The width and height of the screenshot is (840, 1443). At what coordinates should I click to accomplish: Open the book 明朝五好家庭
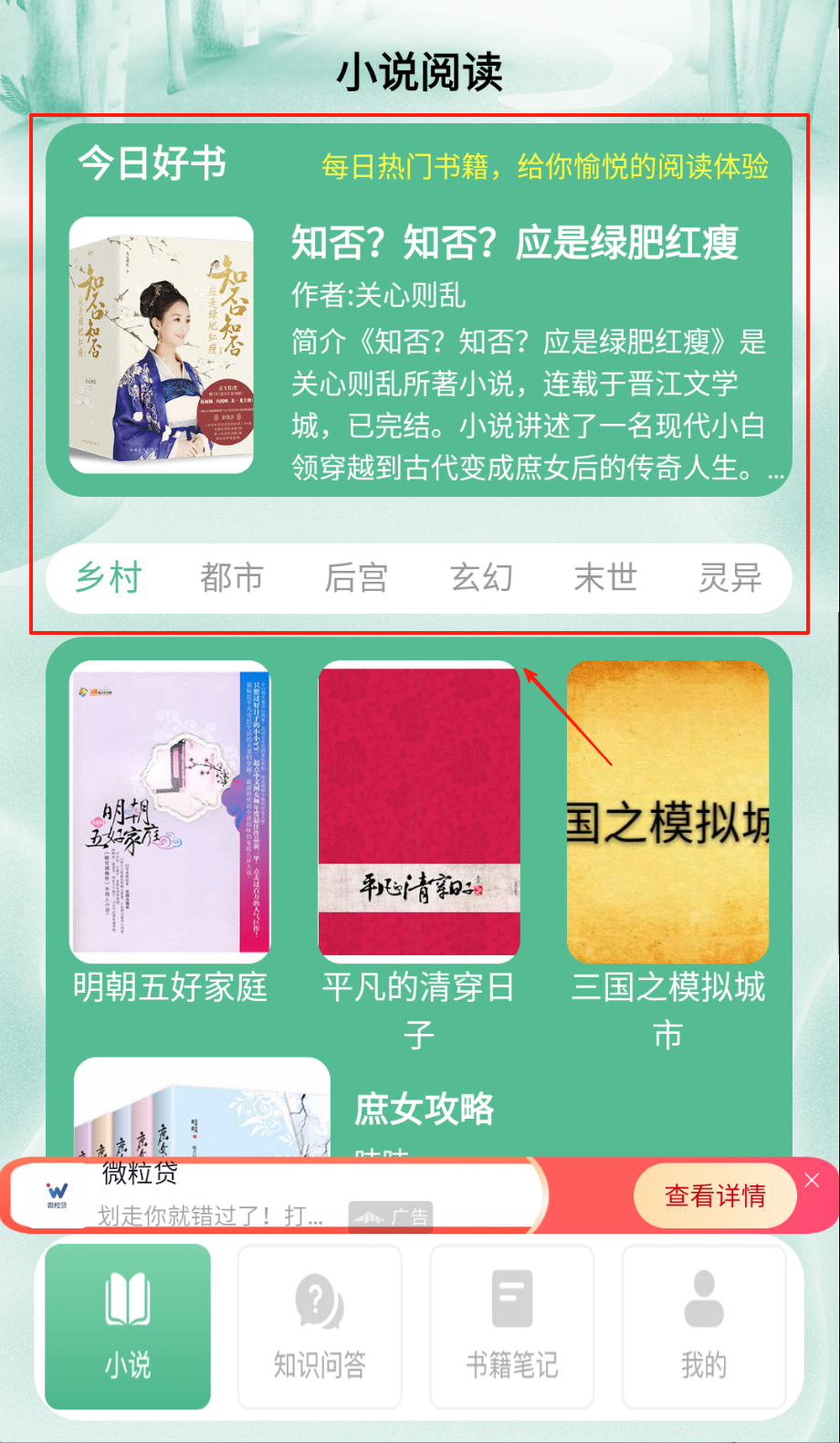click(170, 811)
